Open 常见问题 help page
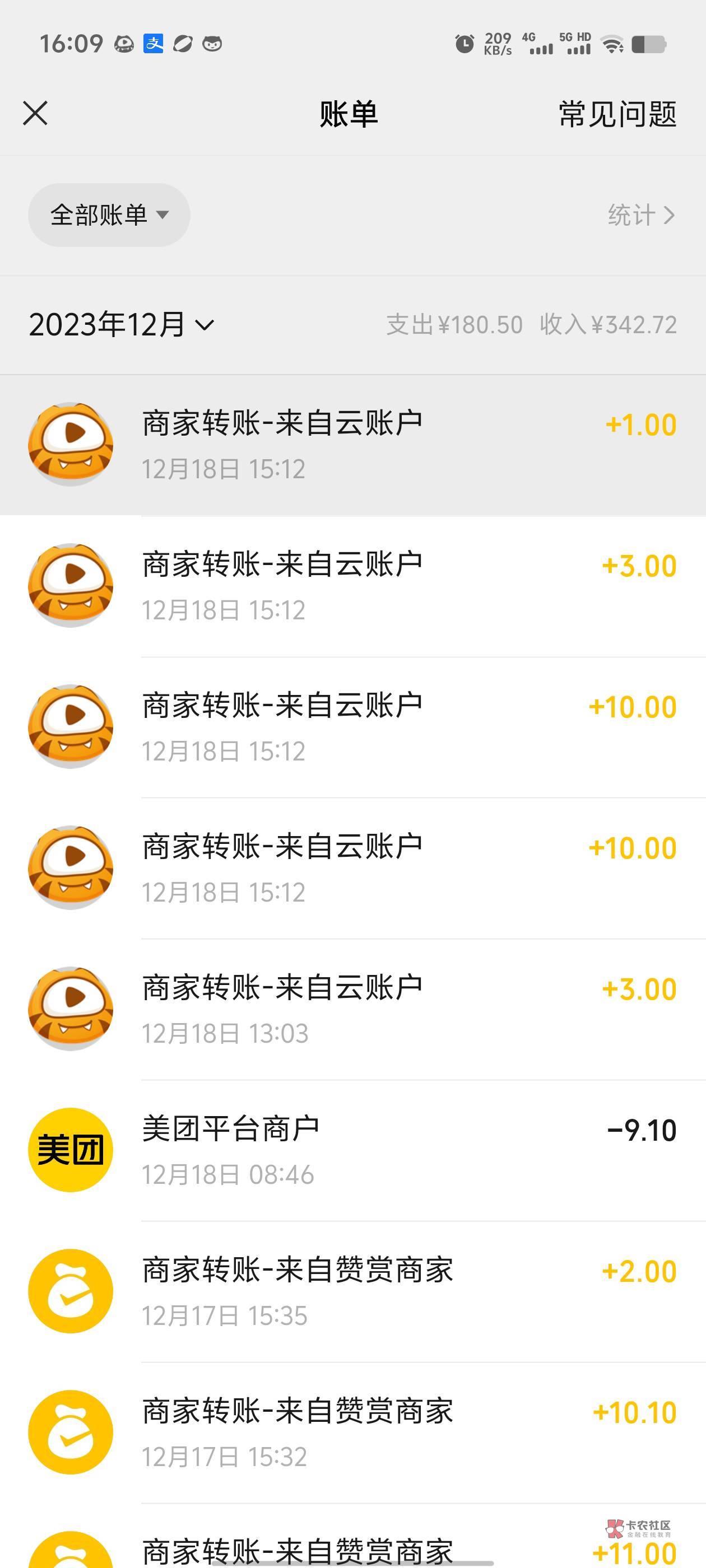Image resolution: width=706 pixels, height=1568 pixels. point(617,114)
